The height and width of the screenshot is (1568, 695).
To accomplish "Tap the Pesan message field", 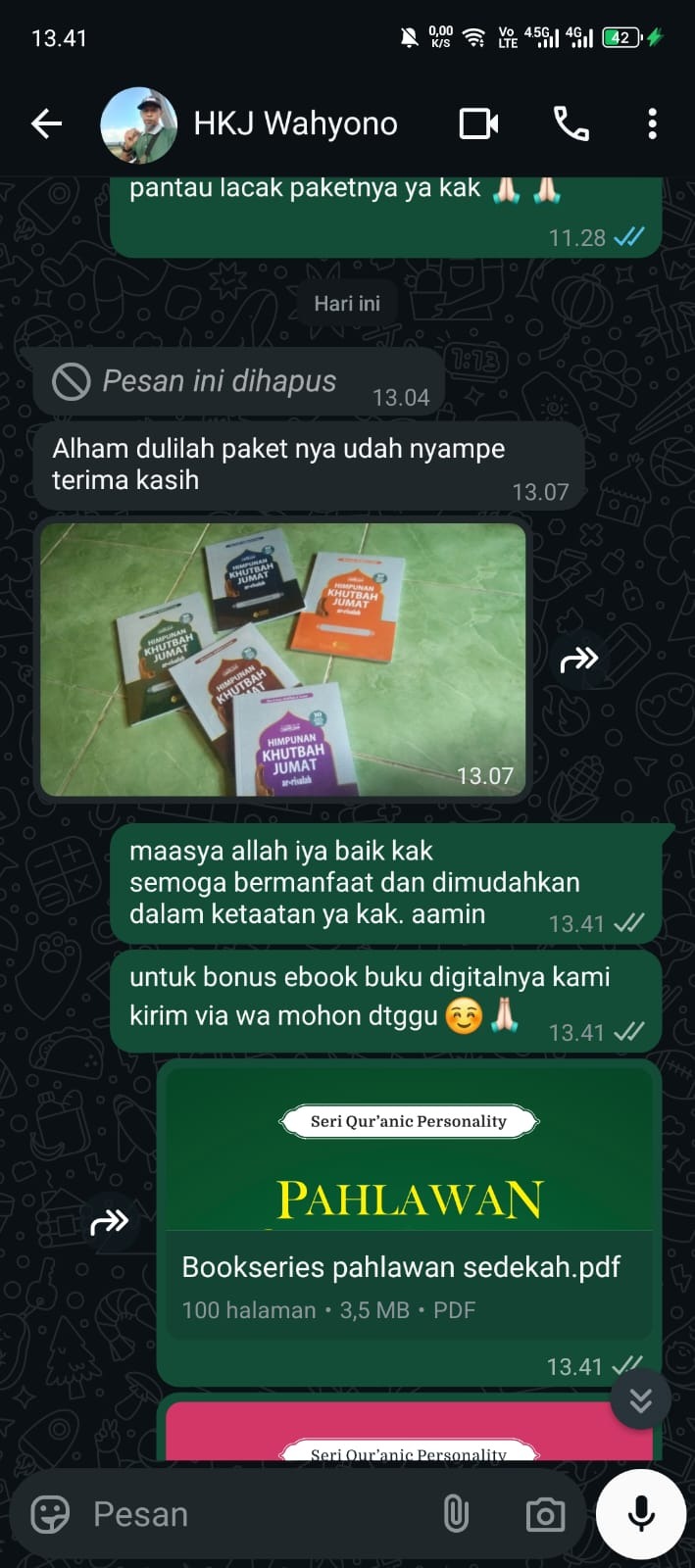I will click(255, 1514).
